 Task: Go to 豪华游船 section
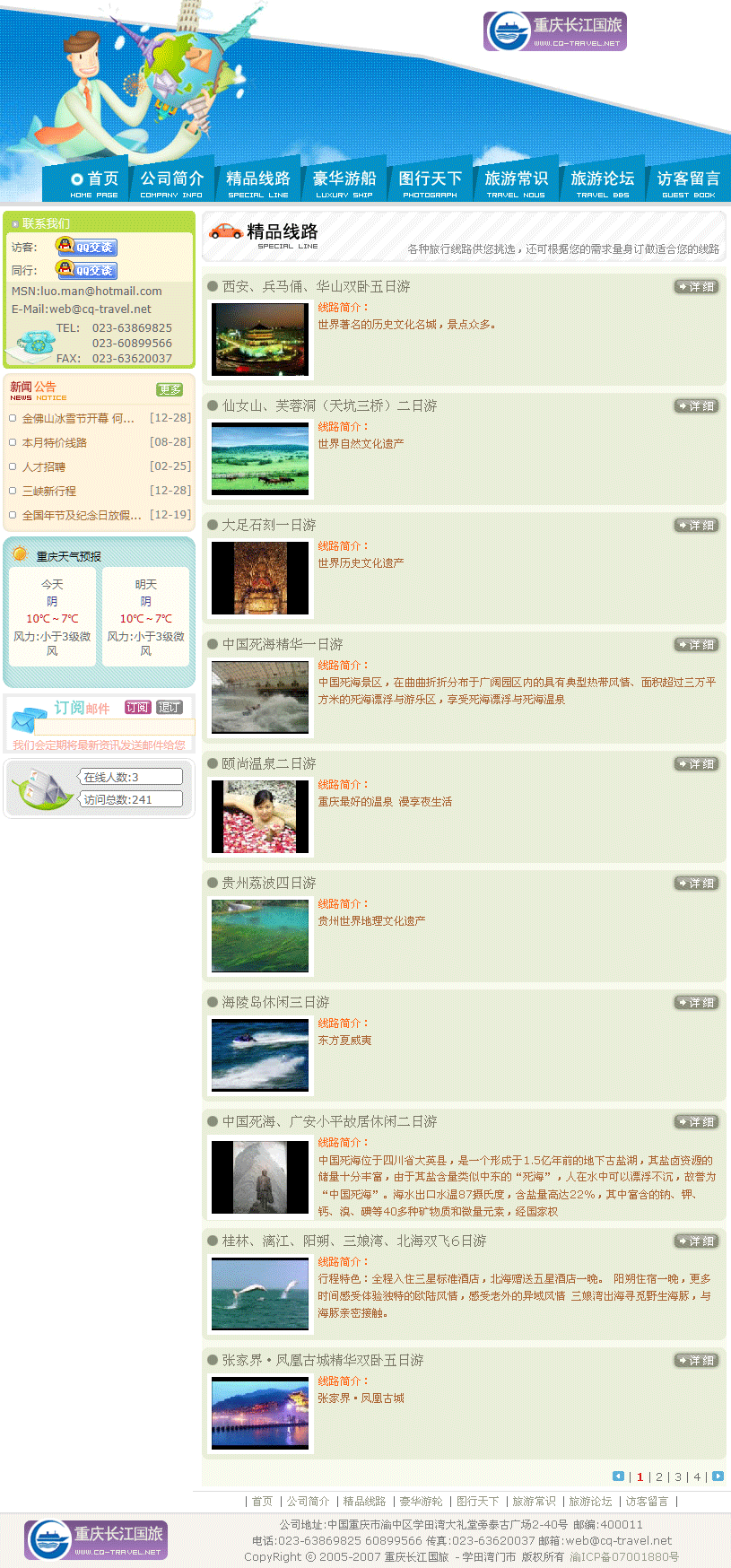pyautogui.click(x=344, y=182)
